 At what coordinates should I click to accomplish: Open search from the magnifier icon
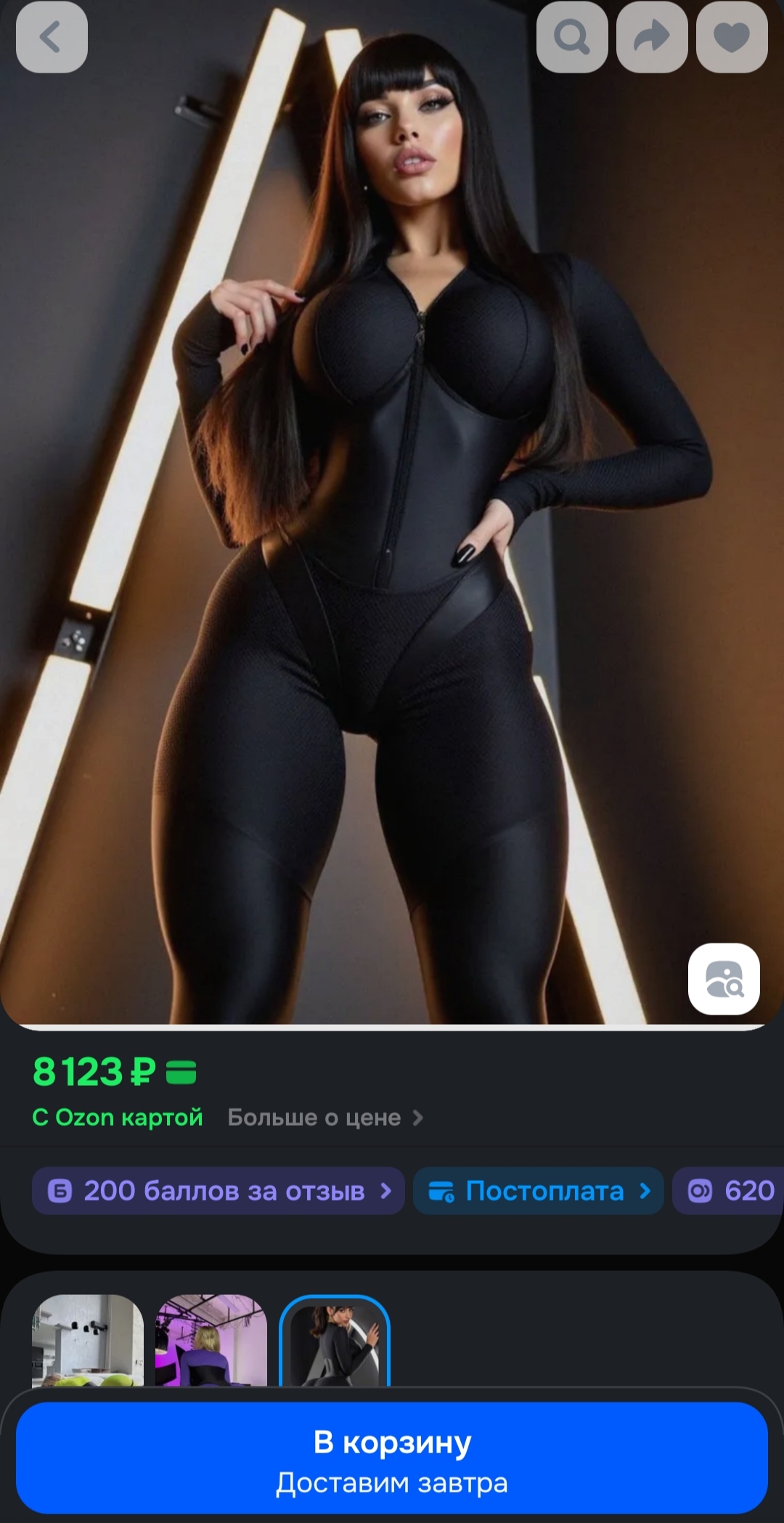[x=572, y=37]
